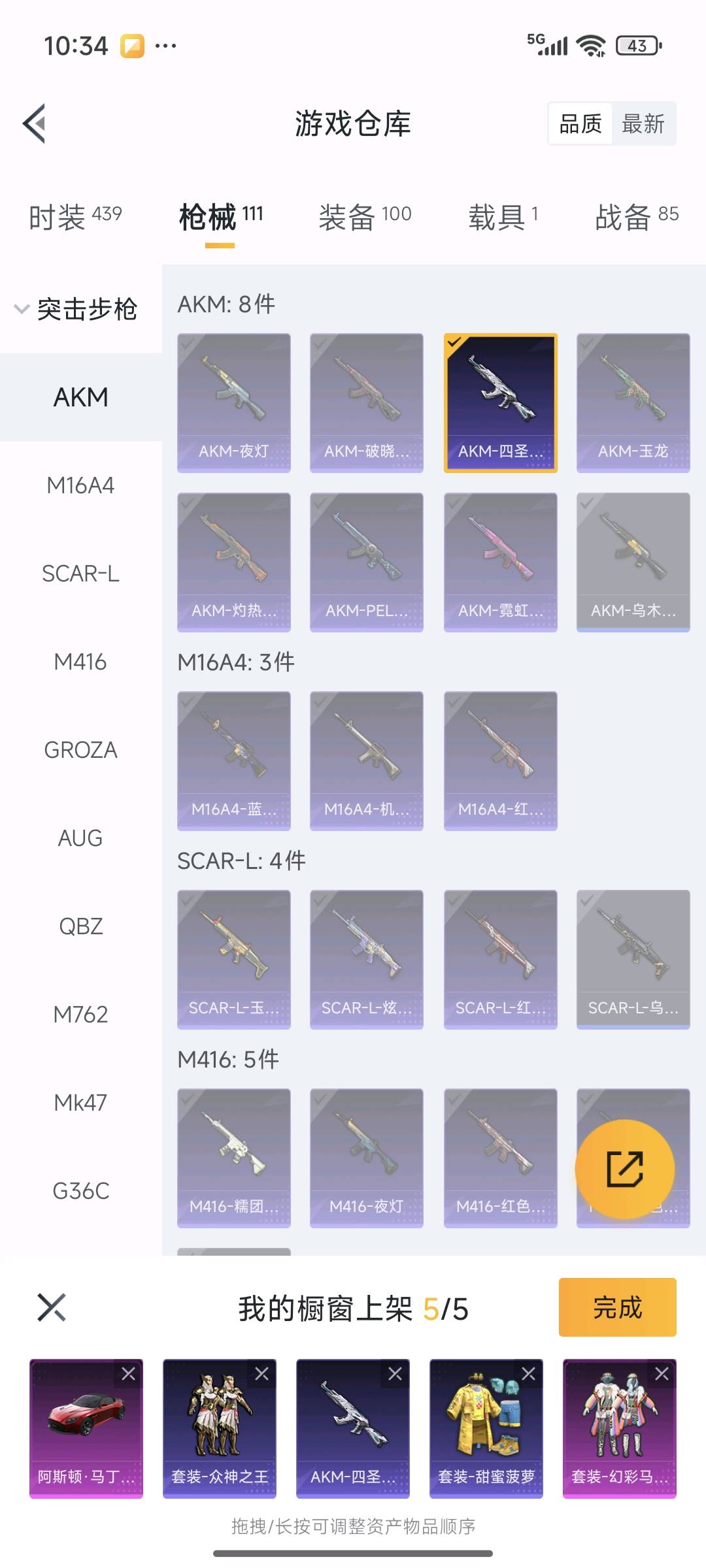Remove 阿斯顿·马丁 from the showcase

click(x=129, y=1374)
